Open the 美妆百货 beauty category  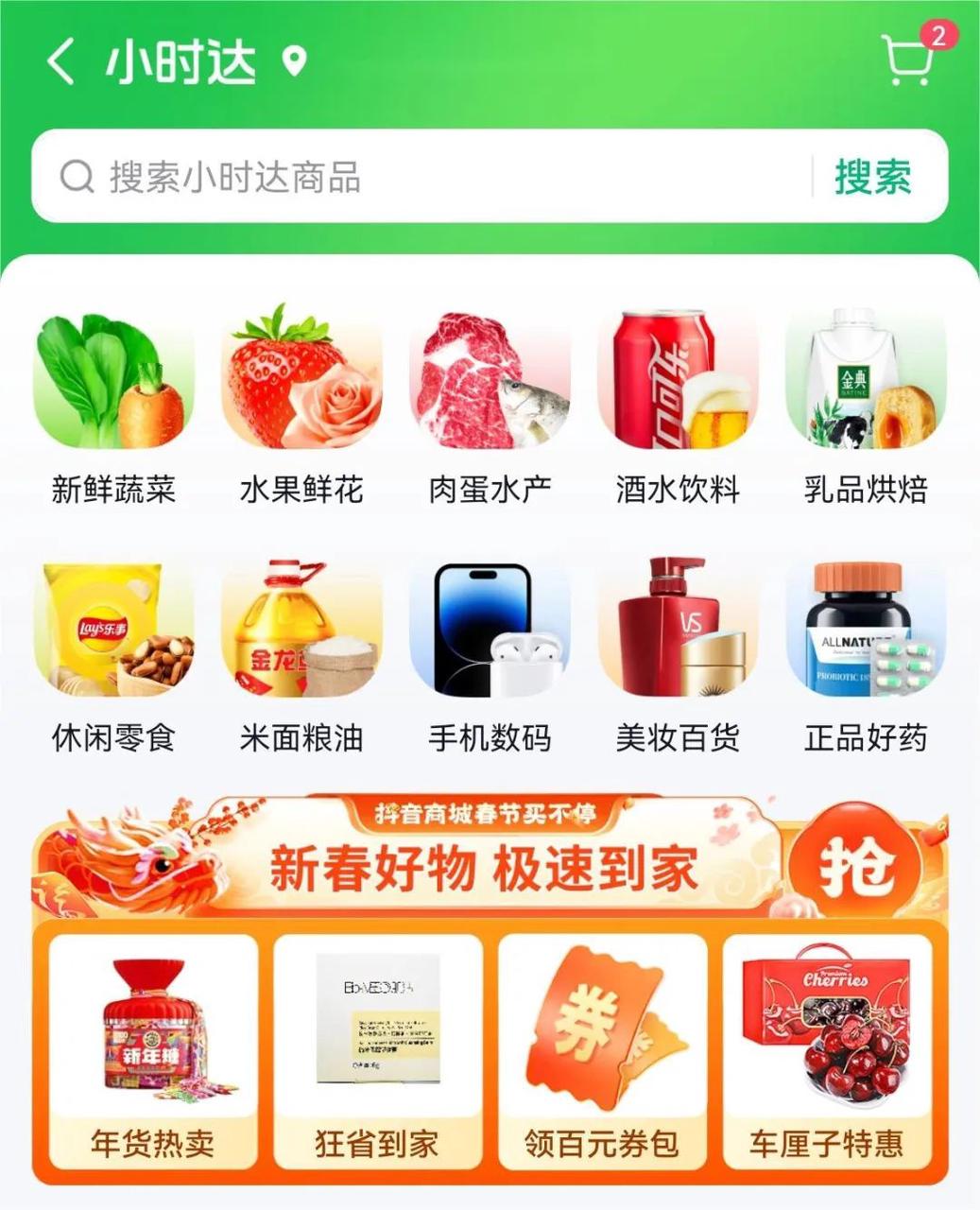click(x=678, y=633)
